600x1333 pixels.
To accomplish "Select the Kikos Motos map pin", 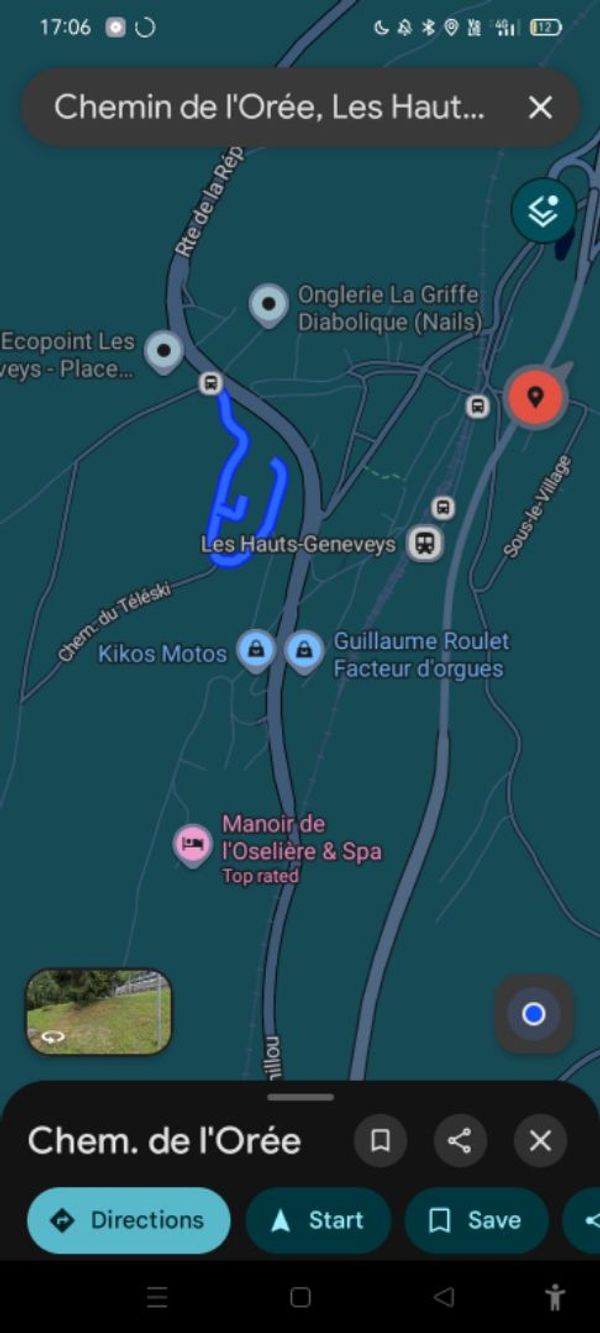I will [256, 651].
